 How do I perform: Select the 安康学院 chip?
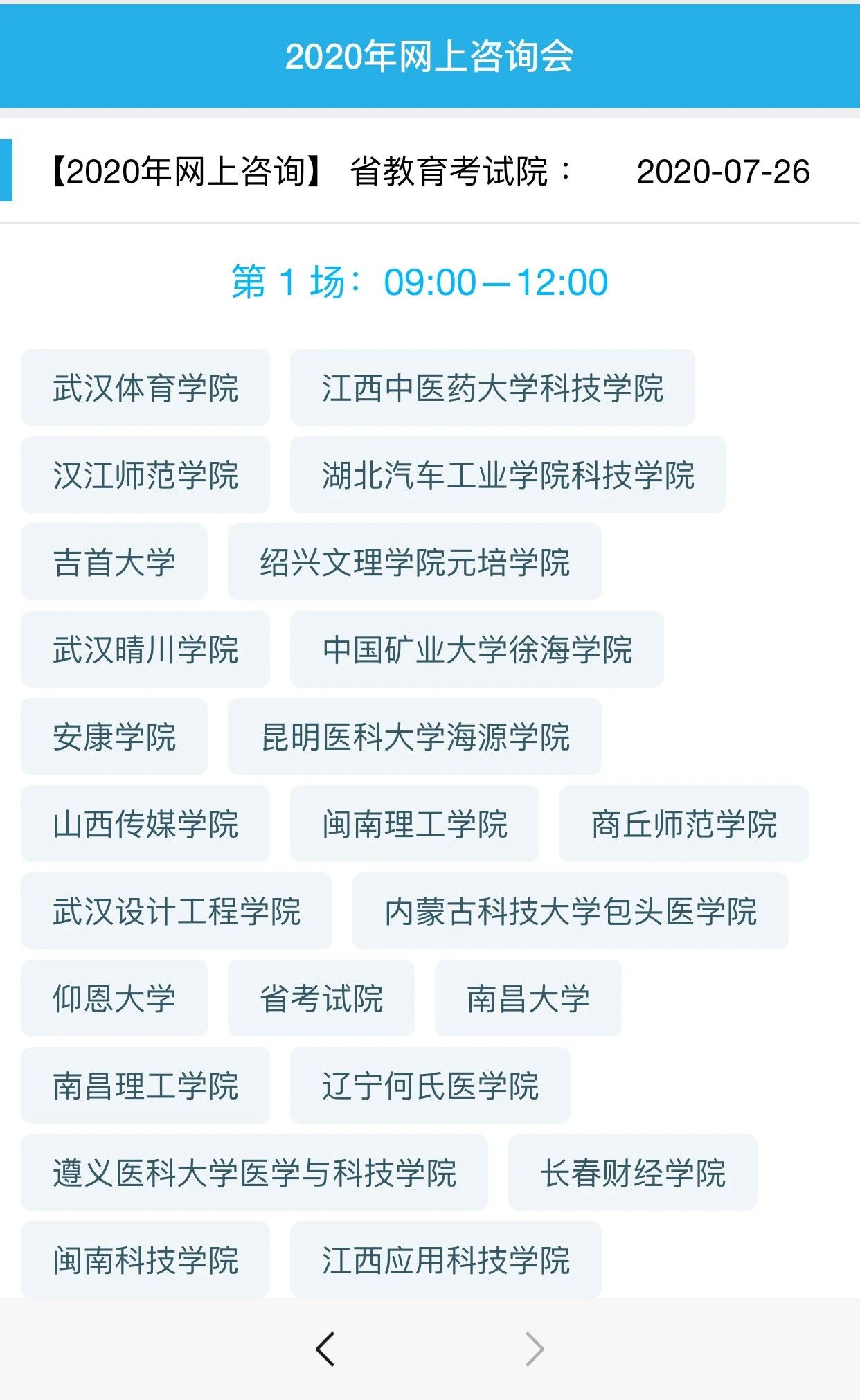click(114, 737)
